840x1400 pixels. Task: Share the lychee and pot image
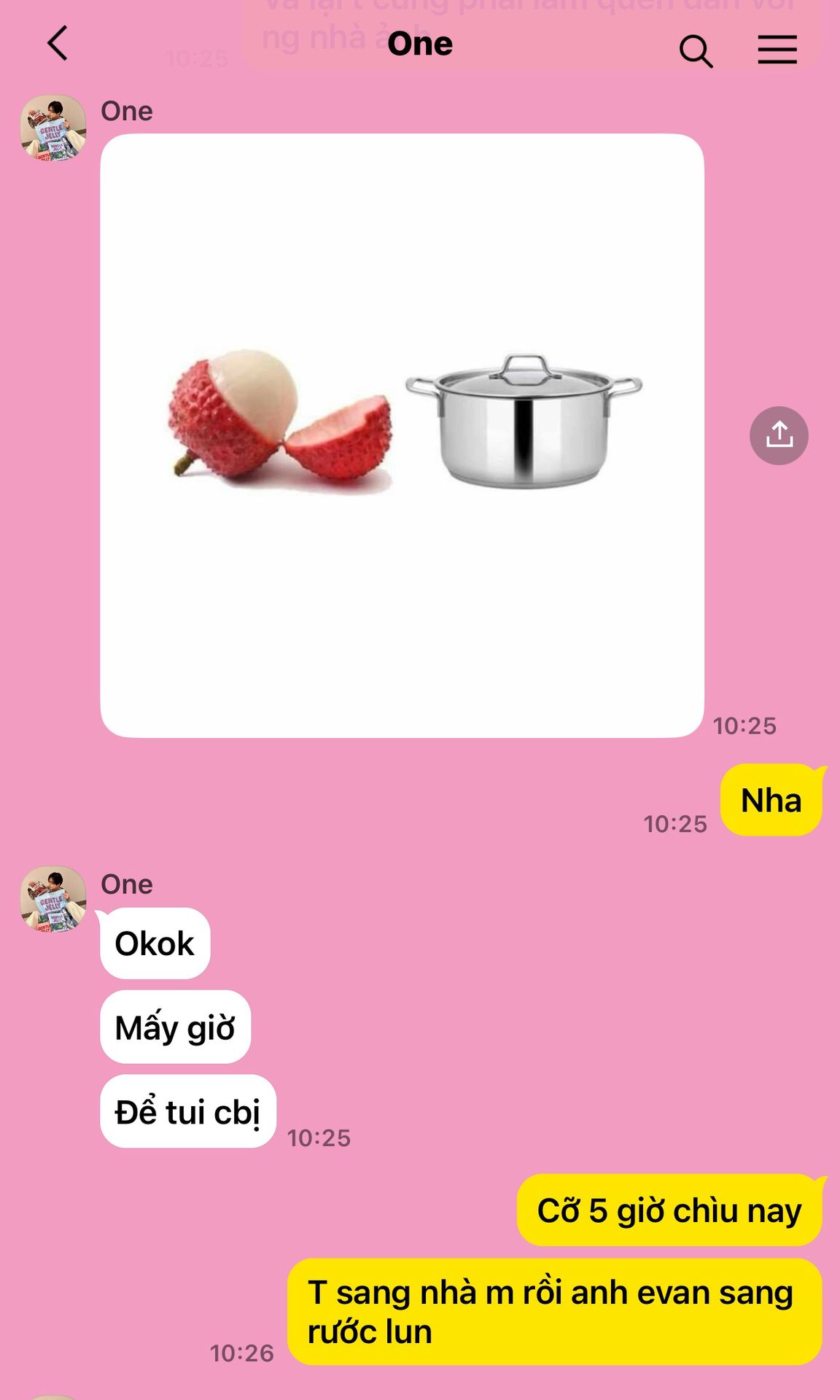[x=779, y=435]
